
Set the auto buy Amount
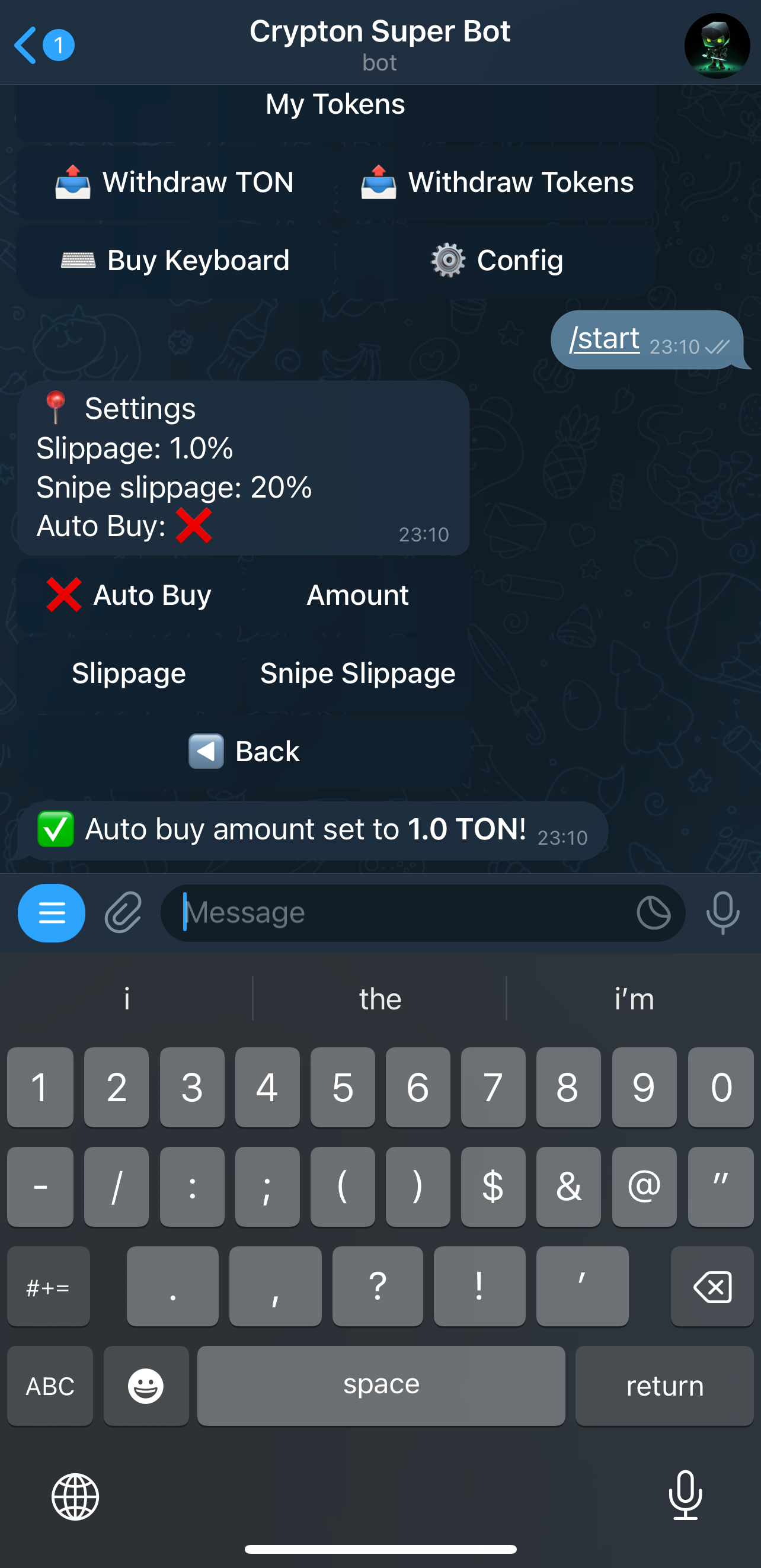click(357, 595)
